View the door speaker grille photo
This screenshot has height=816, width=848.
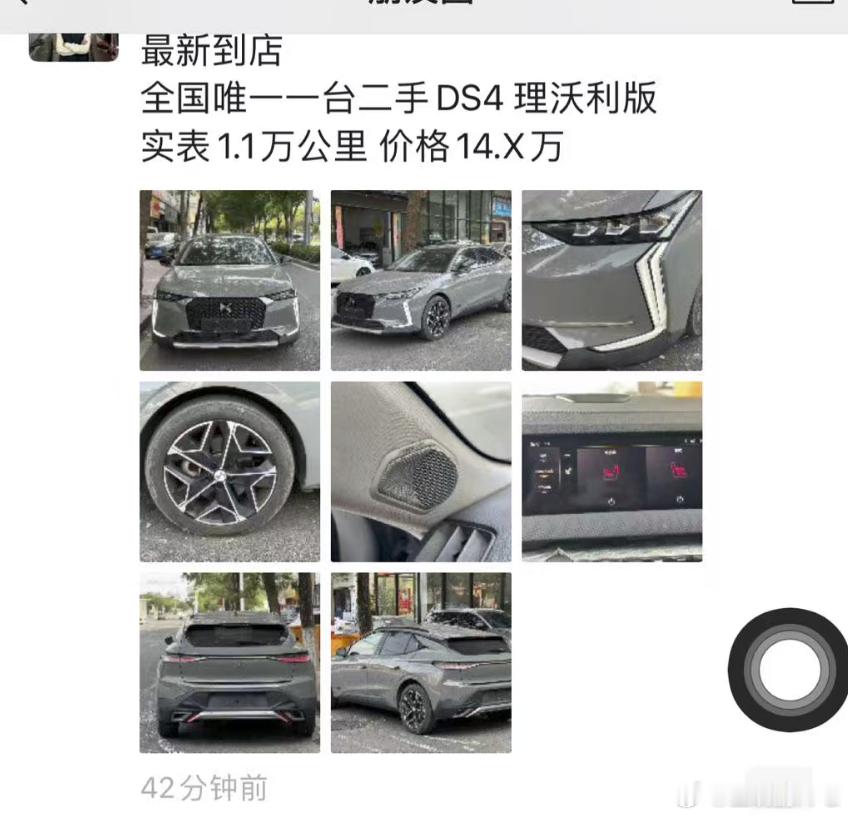(x=421, y=471)
